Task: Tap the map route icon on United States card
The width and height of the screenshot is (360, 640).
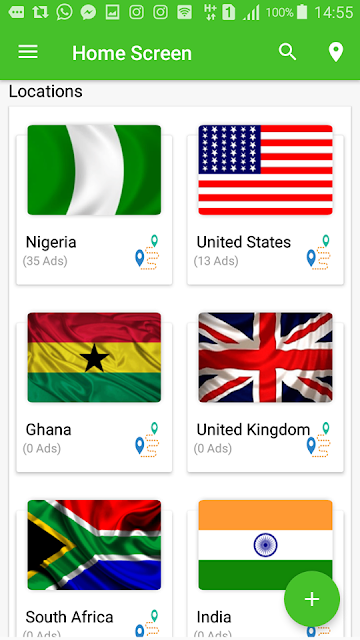Action: click(x=319, y=252)
